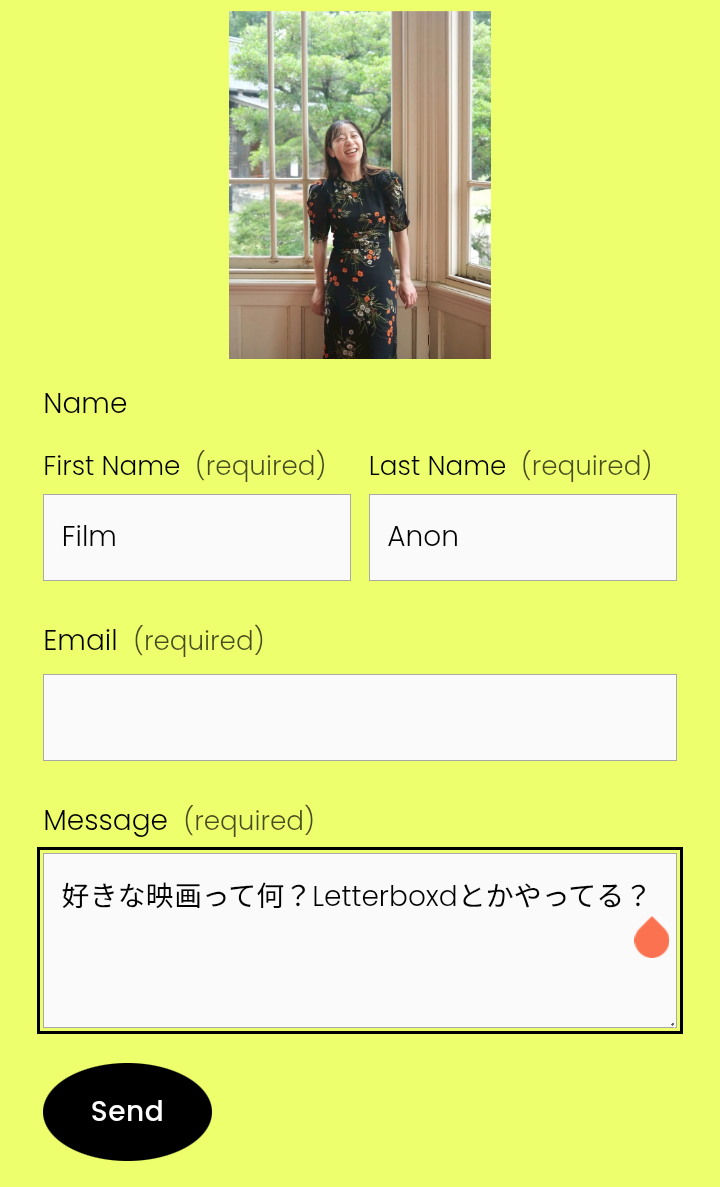720x1187 pixels.
Task: Edit the Last Name field
Action: click(x=522, y=537)
